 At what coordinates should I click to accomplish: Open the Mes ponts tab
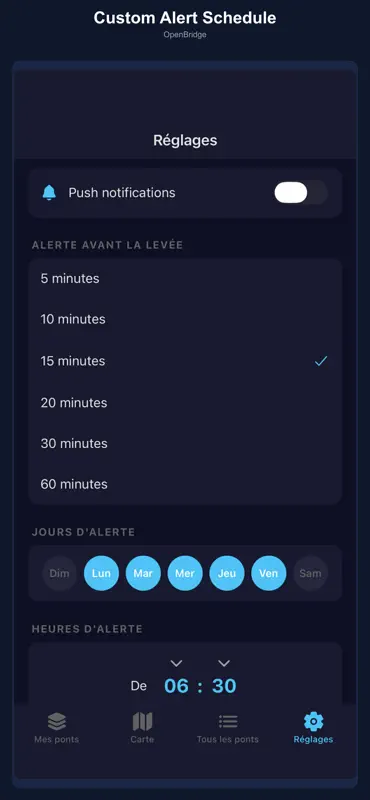tap(57, 728)
